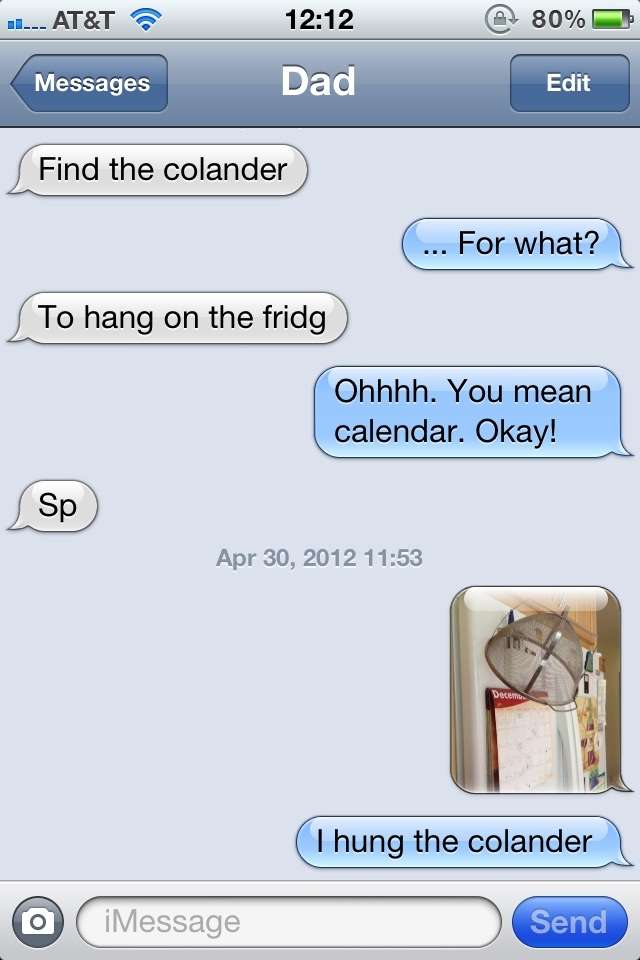Focus the iMessage text field
Image resolution: width=640 pixels, height=960 pixels.
288,921
